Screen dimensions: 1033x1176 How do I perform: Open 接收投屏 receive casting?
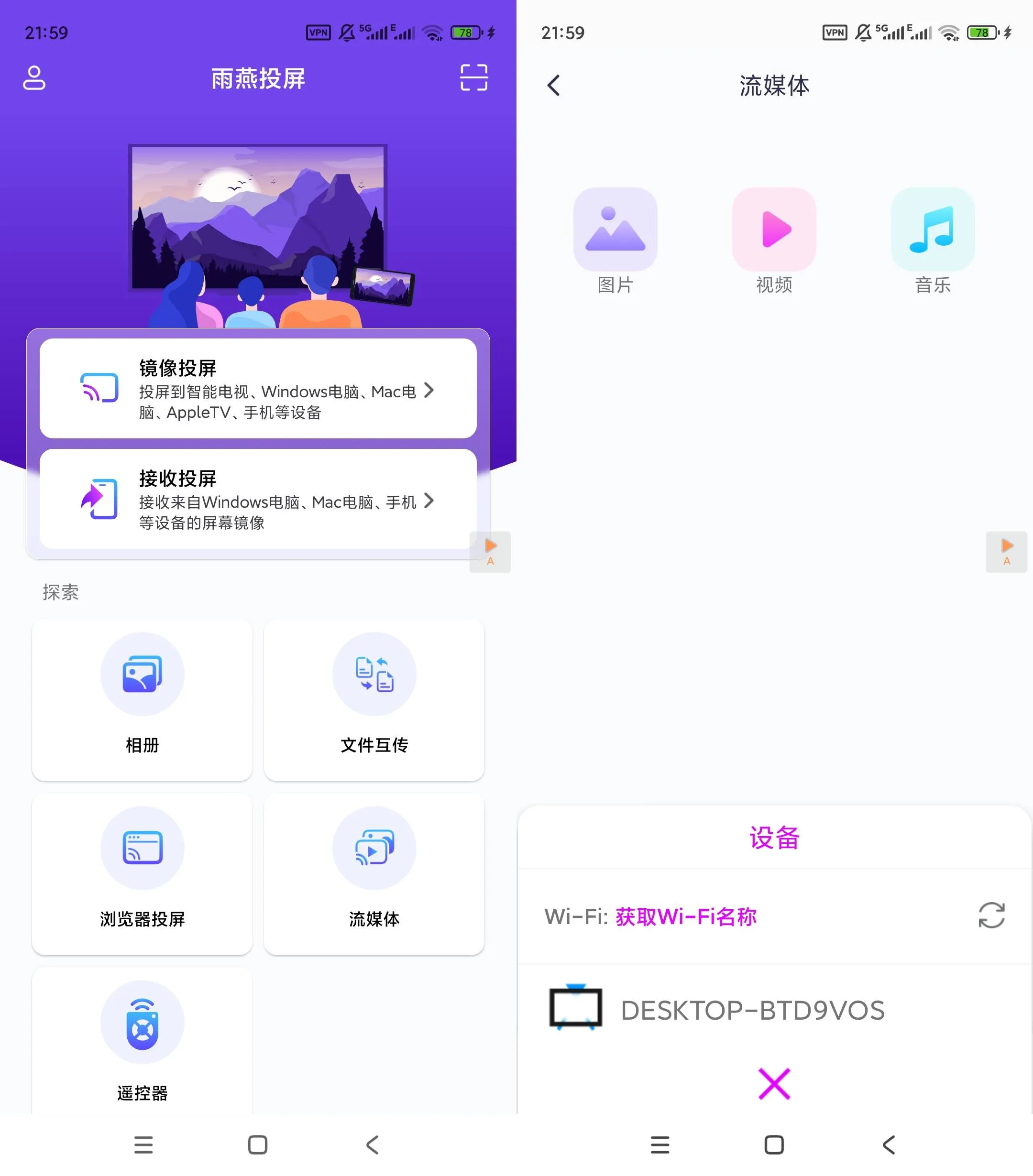[x=258, y=499]
